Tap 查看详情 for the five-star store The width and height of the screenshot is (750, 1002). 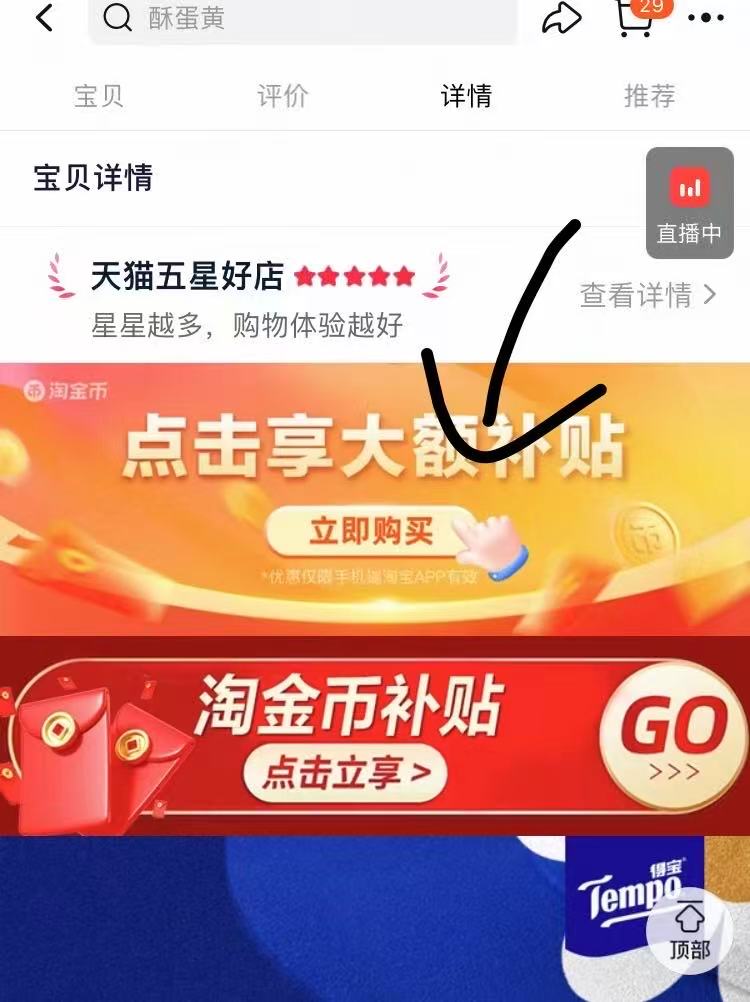648,295
